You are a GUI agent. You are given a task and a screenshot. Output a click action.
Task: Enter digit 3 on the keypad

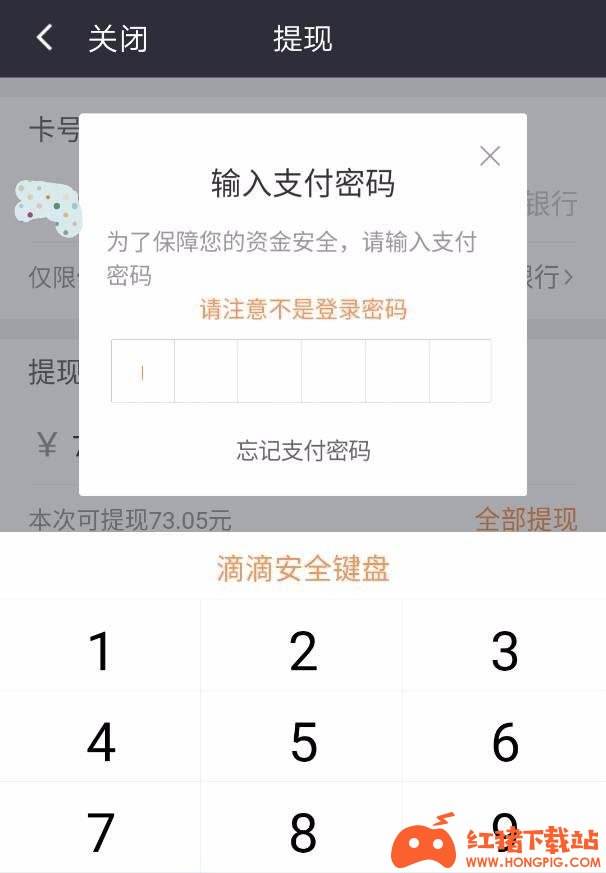click(505, 650)
